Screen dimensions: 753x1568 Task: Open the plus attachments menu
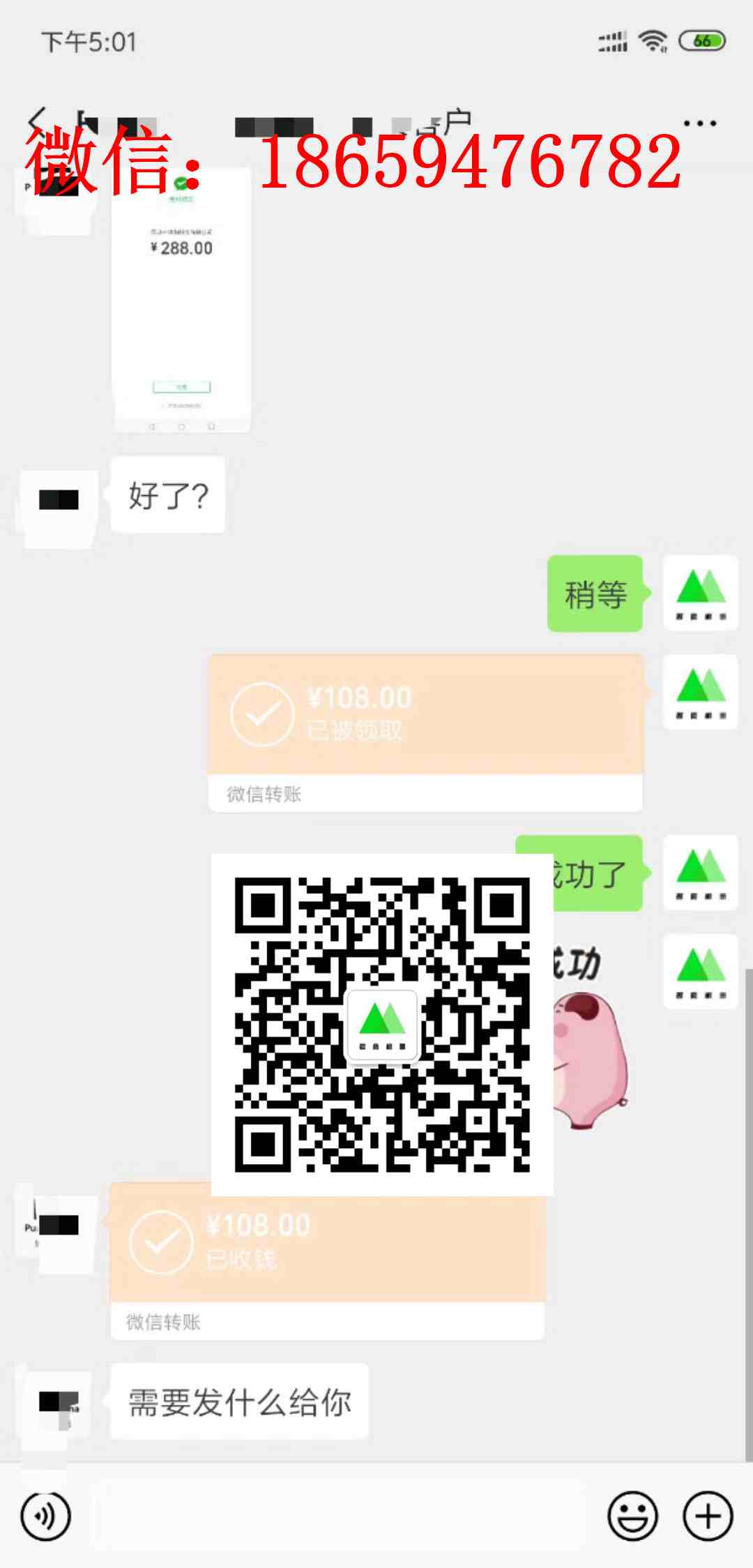(x=708, y=1516)
